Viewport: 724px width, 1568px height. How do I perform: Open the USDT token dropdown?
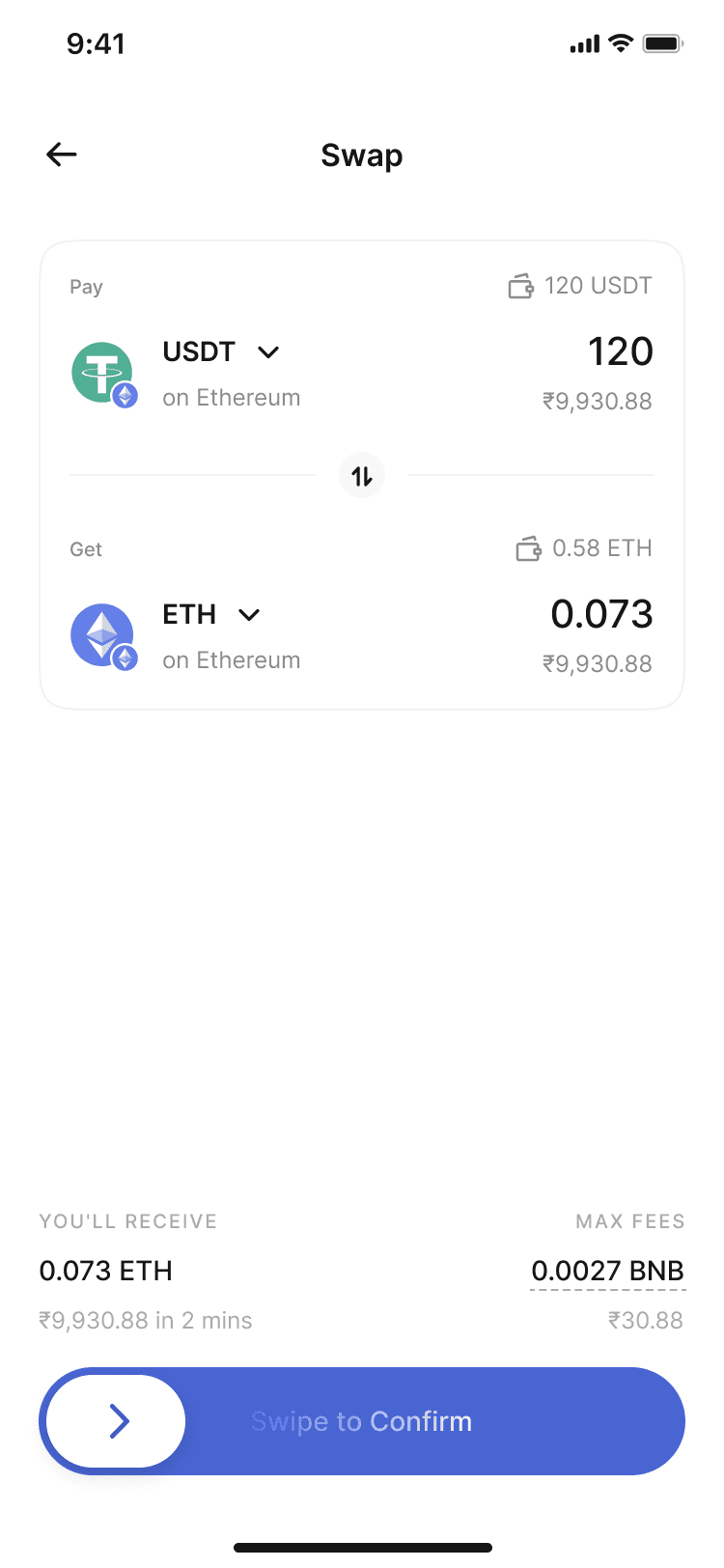click(x=268, y=352)
